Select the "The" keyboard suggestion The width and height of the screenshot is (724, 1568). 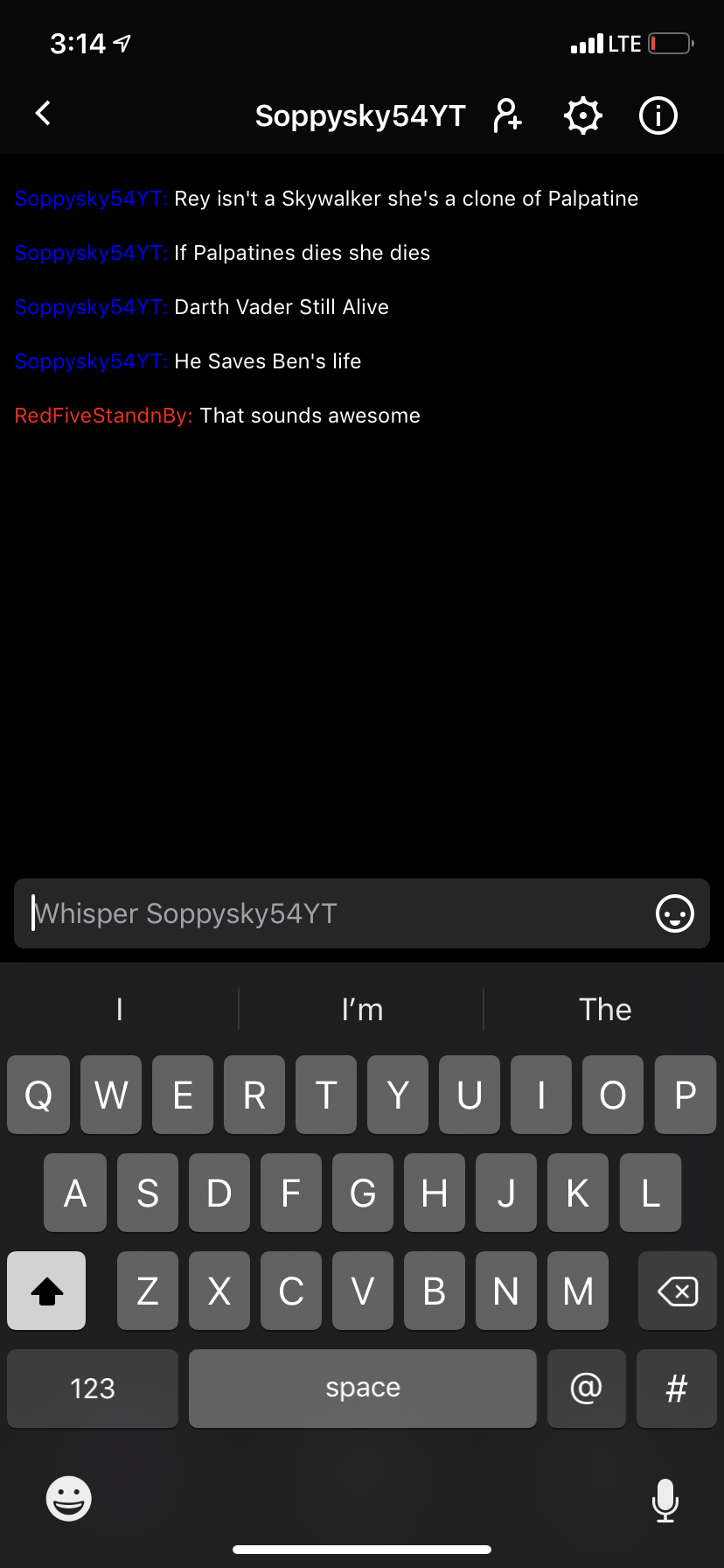click(x=605, y=1010)
